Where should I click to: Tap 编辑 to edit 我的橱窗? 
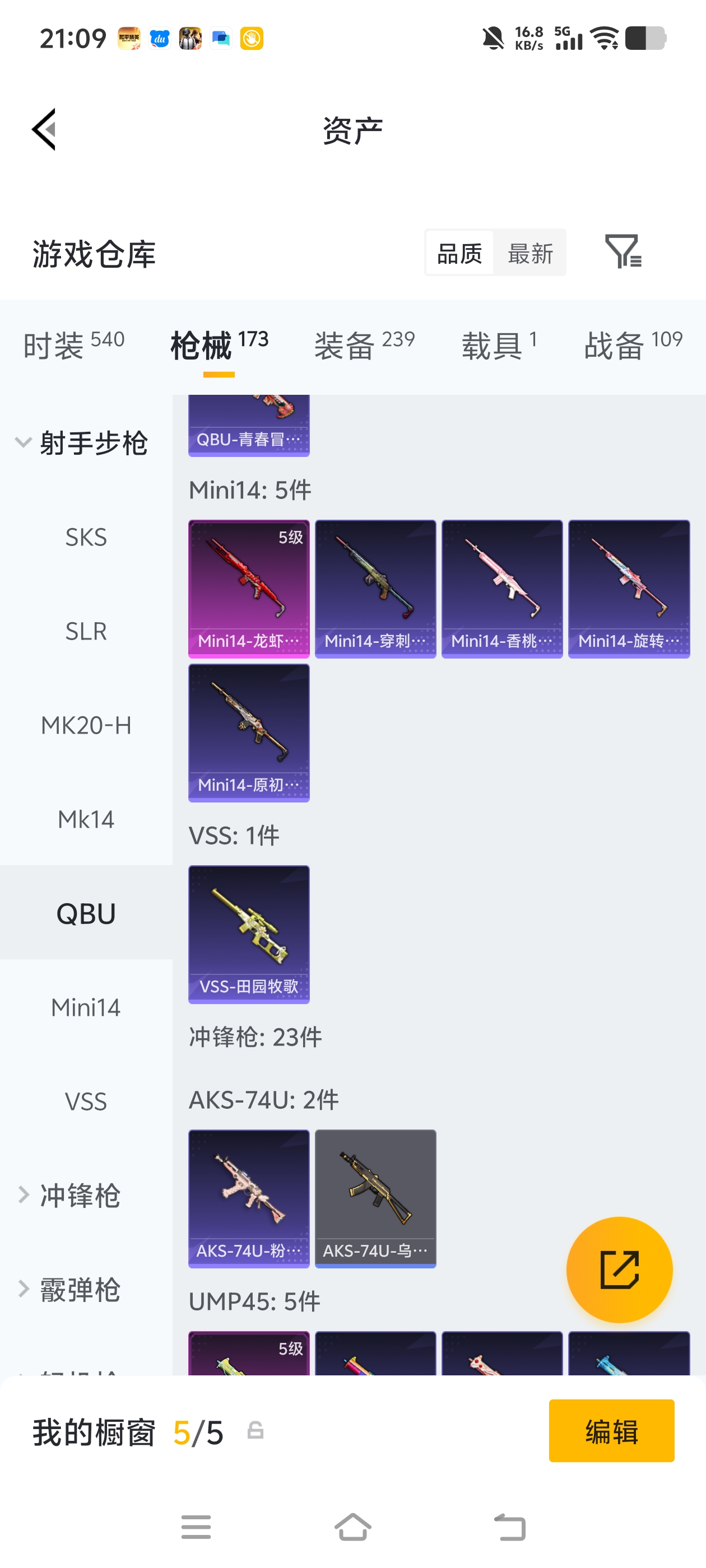[x=611, y=1430]
